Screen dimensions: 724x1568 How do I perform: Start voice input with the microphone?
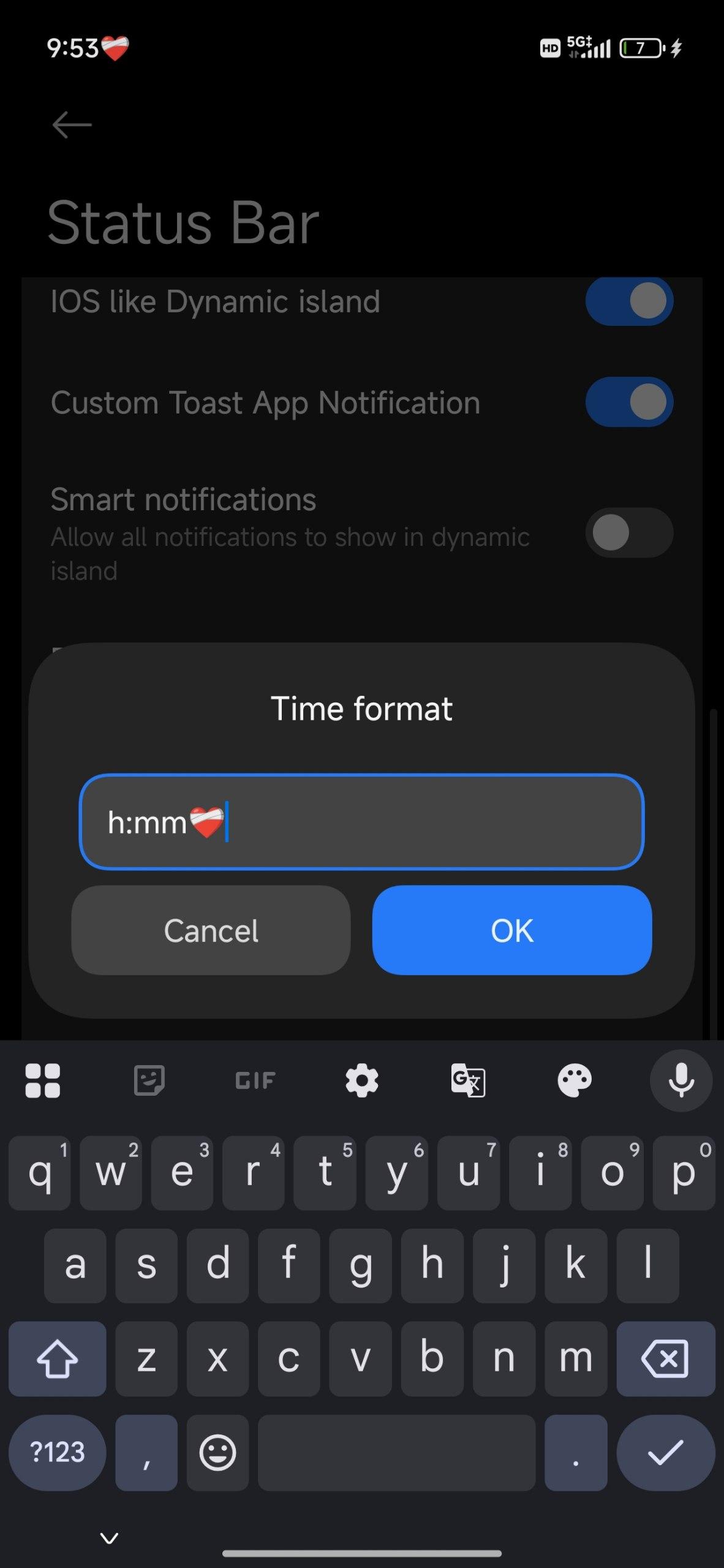[681, 1080]
